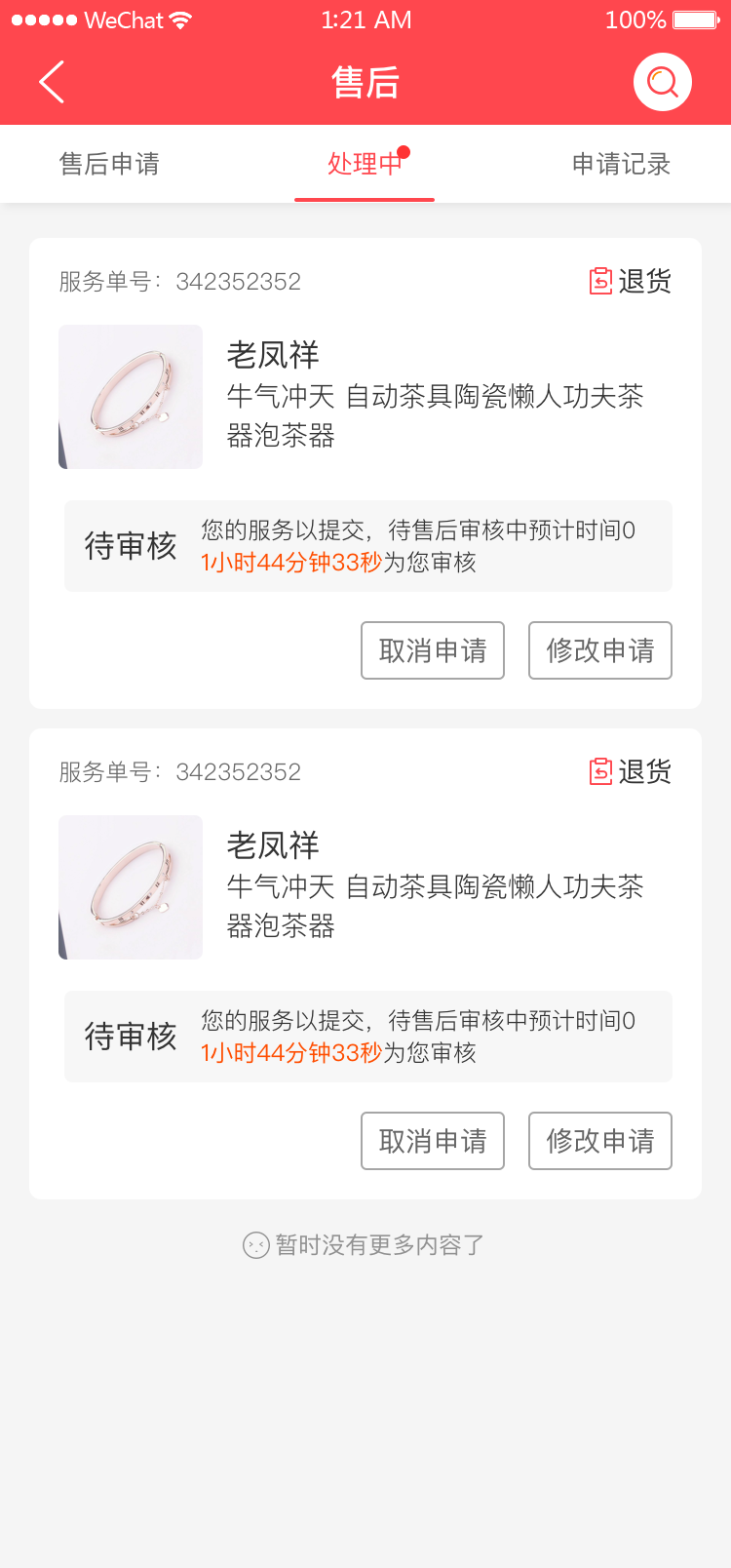This screenshot has width=731, height=1568.
Task: Select the 处理中 tab
Action: click(365, 164)
